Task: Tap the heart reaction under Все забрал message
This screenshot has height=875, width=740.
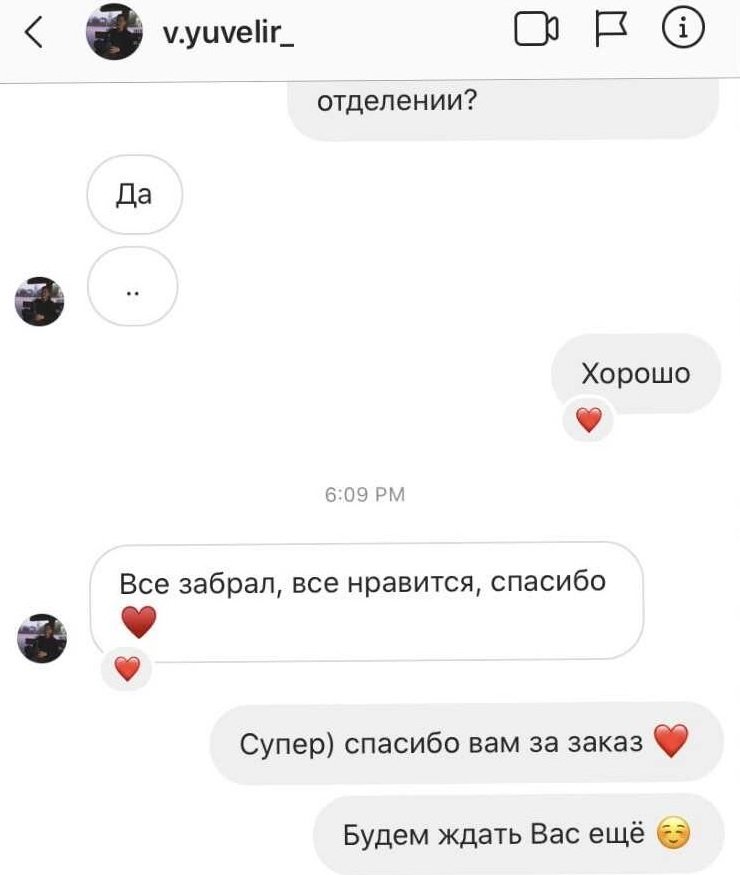Action: pos(127,668)
